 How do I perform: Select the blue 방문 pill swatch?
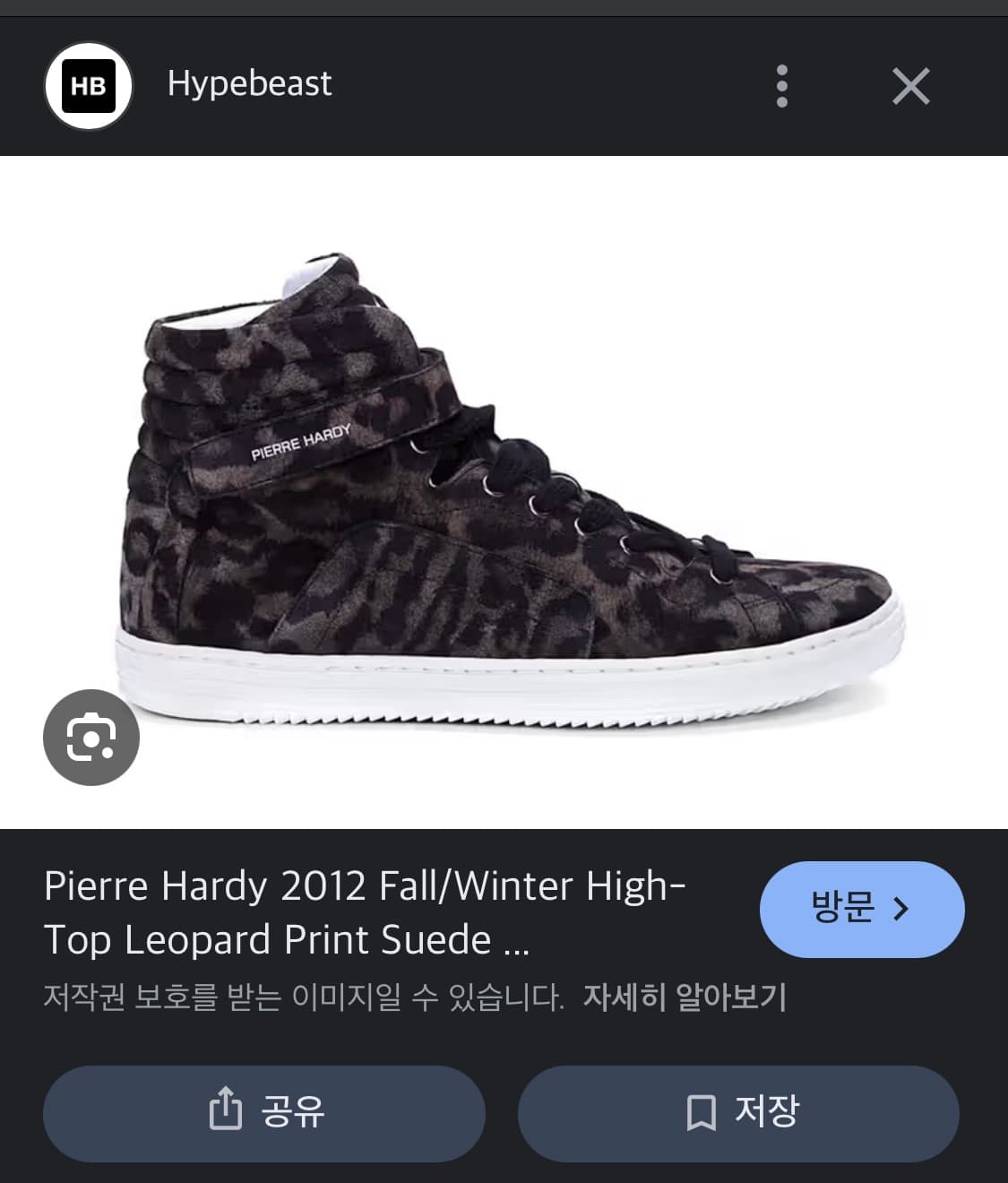click(861, 908)
